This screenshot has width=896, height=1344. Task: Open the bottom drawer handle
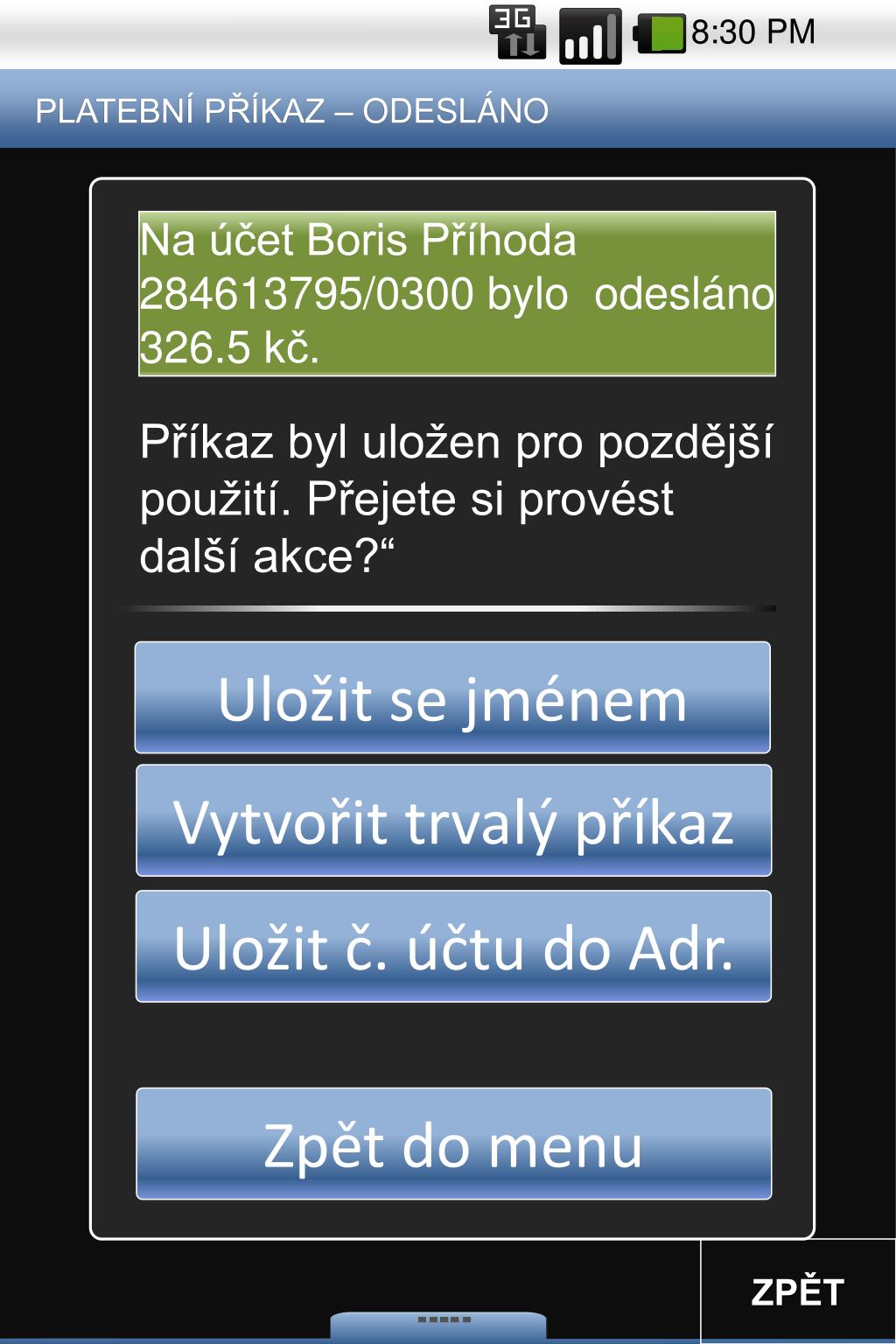tap(437, 1323)
